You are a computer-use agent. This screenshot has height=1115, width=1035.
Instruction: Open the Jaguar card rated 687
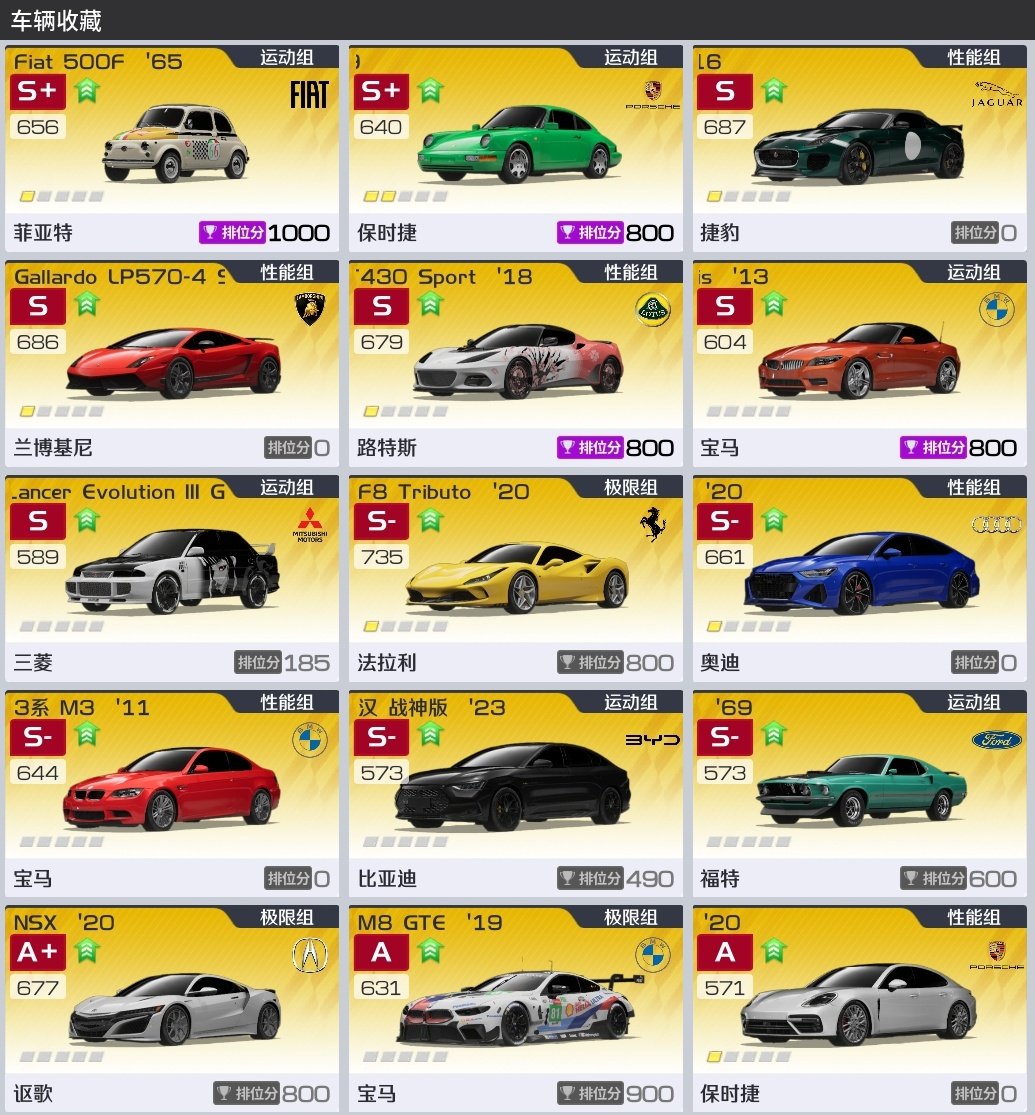(859, 148)
